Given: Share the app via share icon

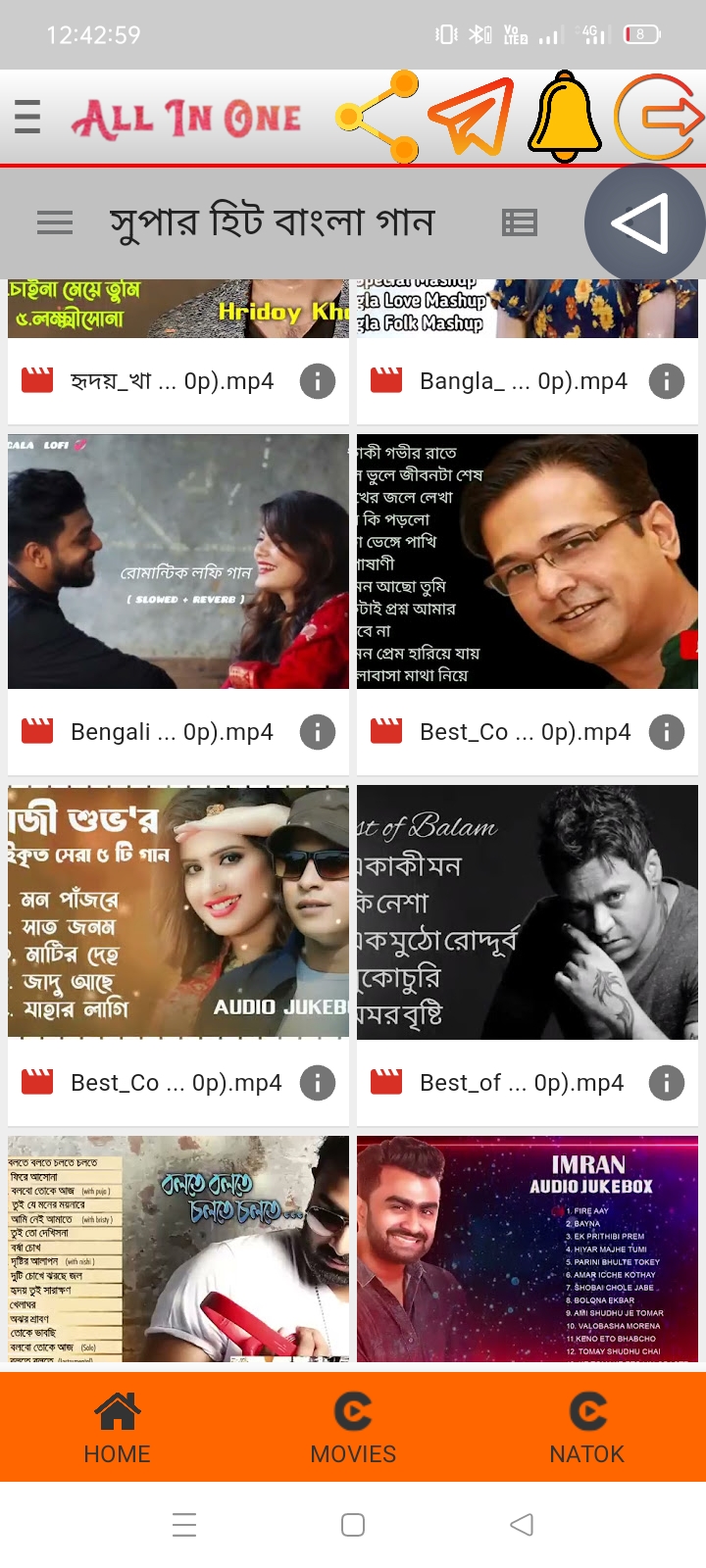Looking at the screenshot, I should coord(378,117).
